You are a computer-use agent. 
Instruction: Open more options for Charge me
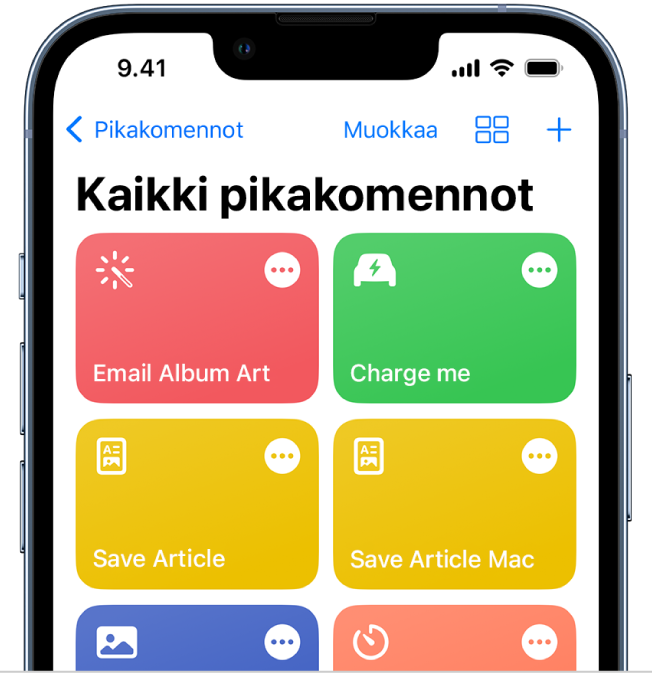point(540,270)
